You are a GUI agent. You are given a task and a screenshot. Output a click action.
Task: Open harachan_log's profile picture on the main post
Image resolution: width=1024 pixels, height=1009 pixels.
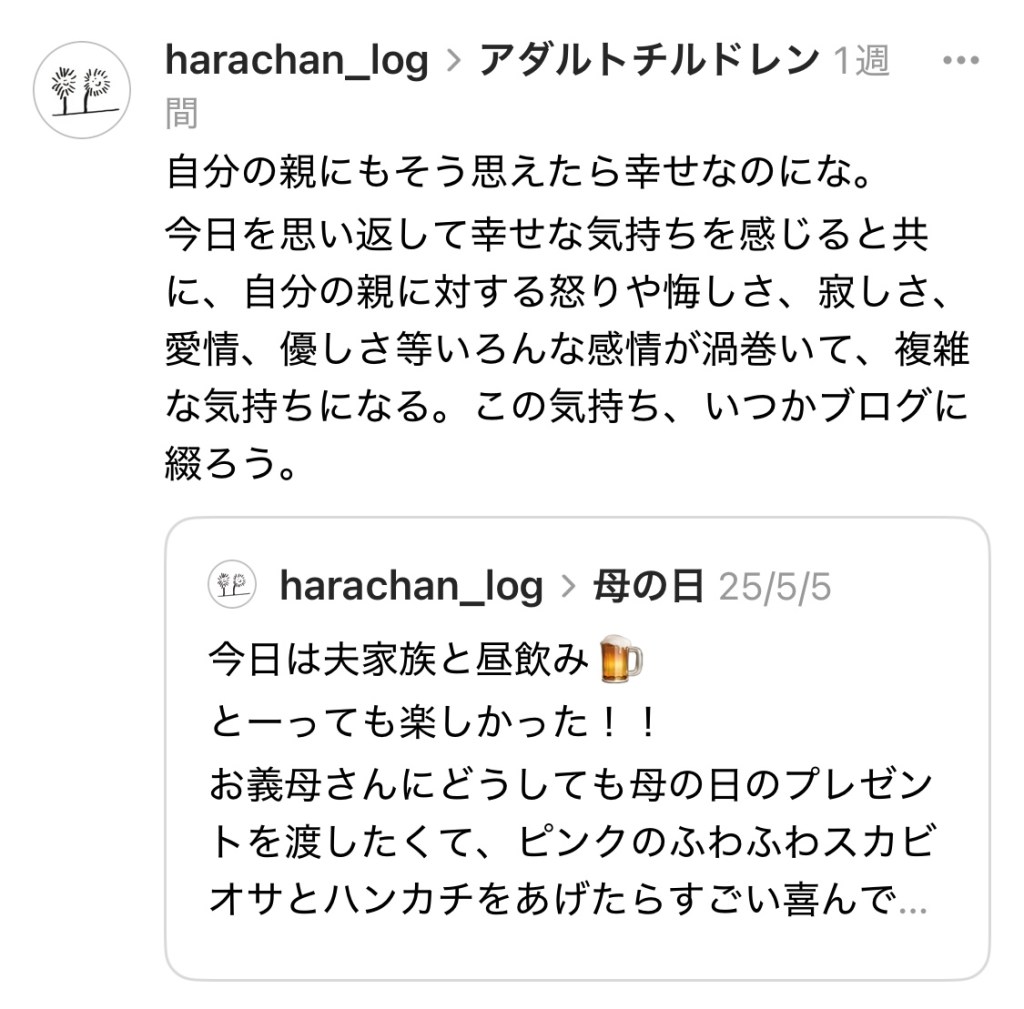coord(84,90)
